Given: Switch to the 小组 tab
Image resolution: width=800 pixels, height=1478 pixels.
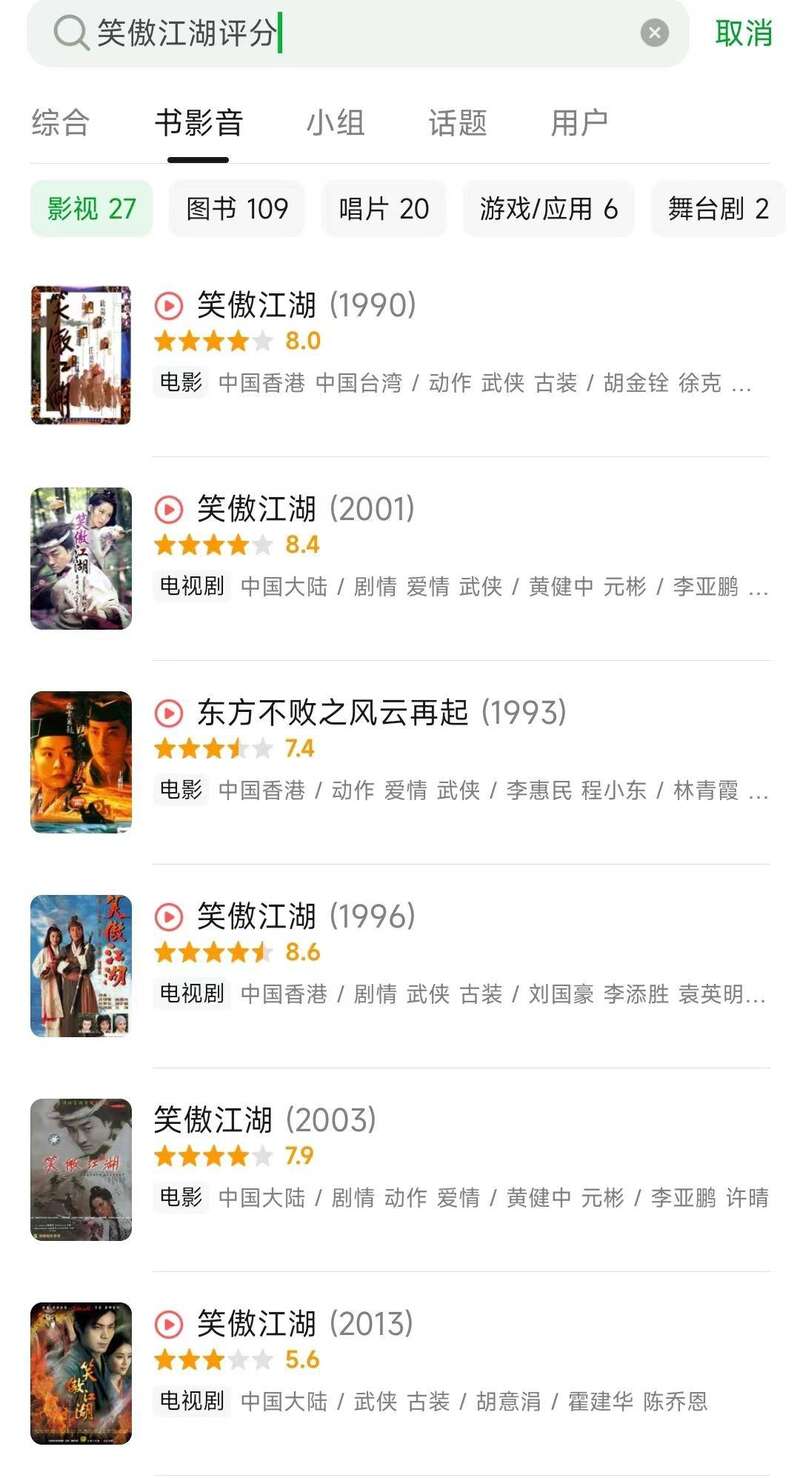Looking at the screenshot, I should [335, 123].
